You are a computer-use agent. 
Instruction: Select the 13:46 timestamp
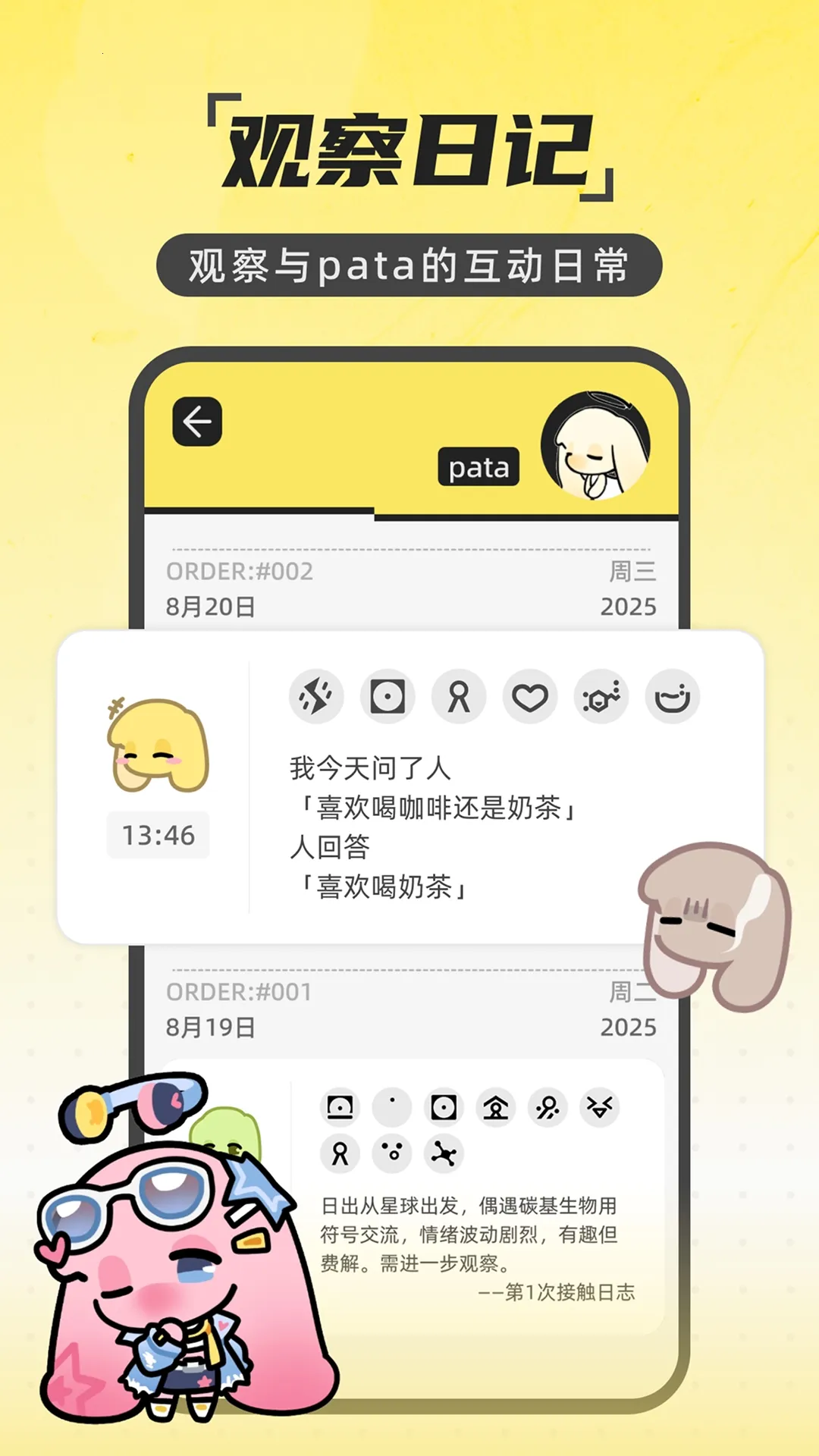(157, 834)
